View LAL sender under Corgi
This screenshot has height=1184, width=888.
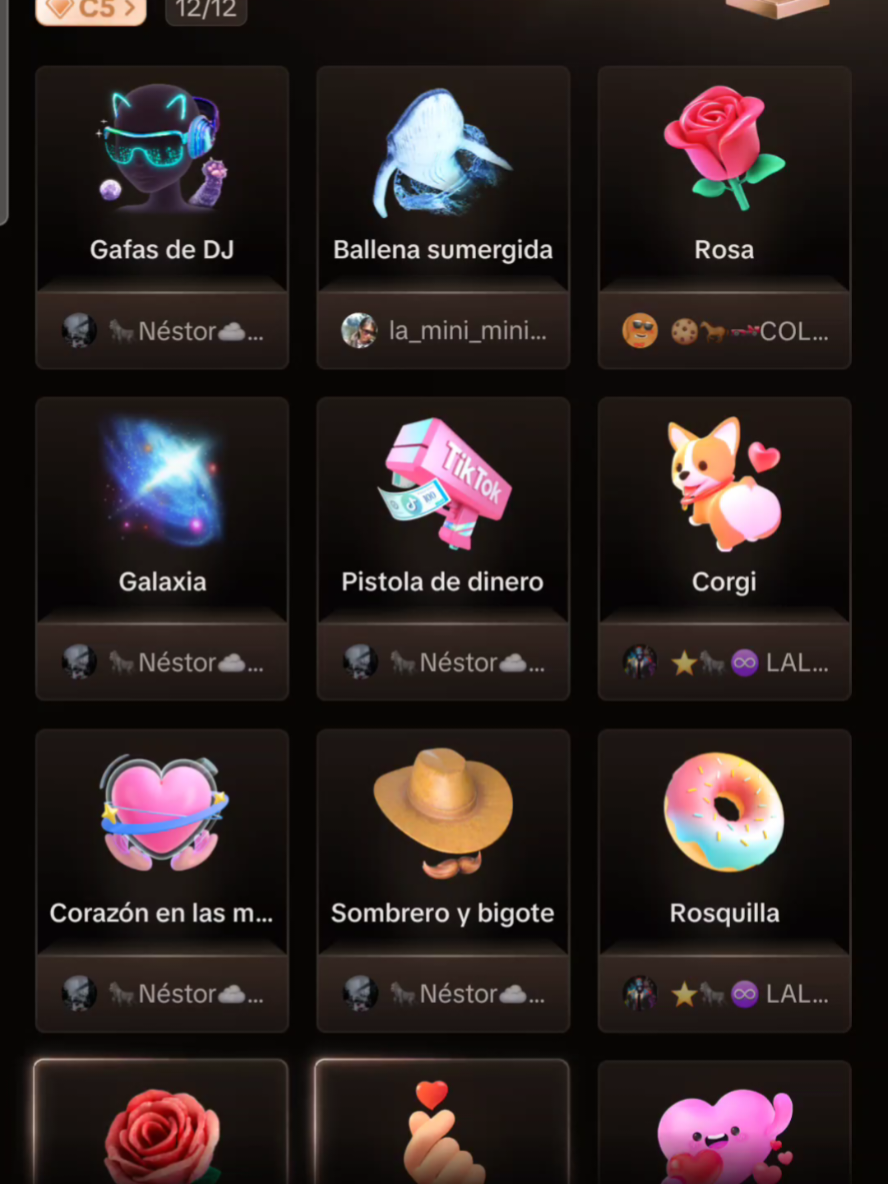724,662
